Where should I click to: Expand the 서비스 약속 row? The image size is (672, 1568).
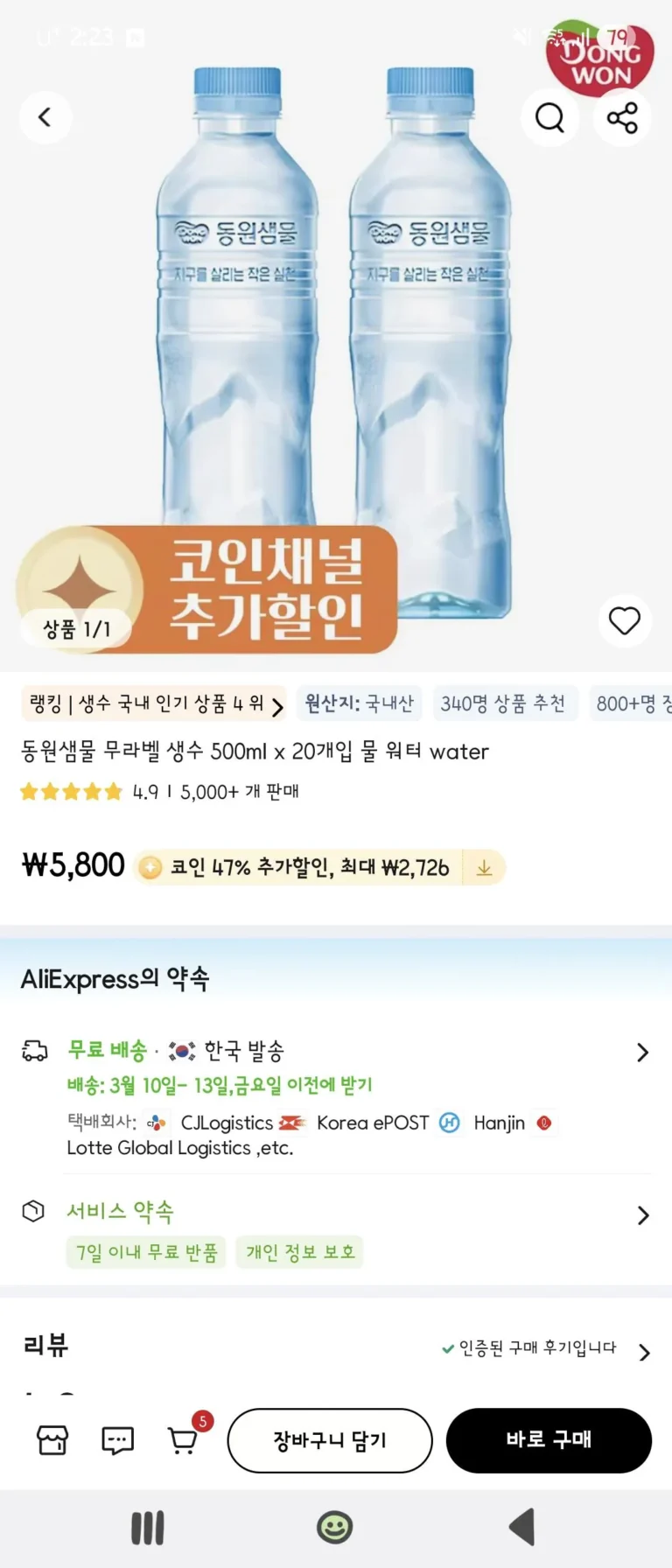(641, 1214)
